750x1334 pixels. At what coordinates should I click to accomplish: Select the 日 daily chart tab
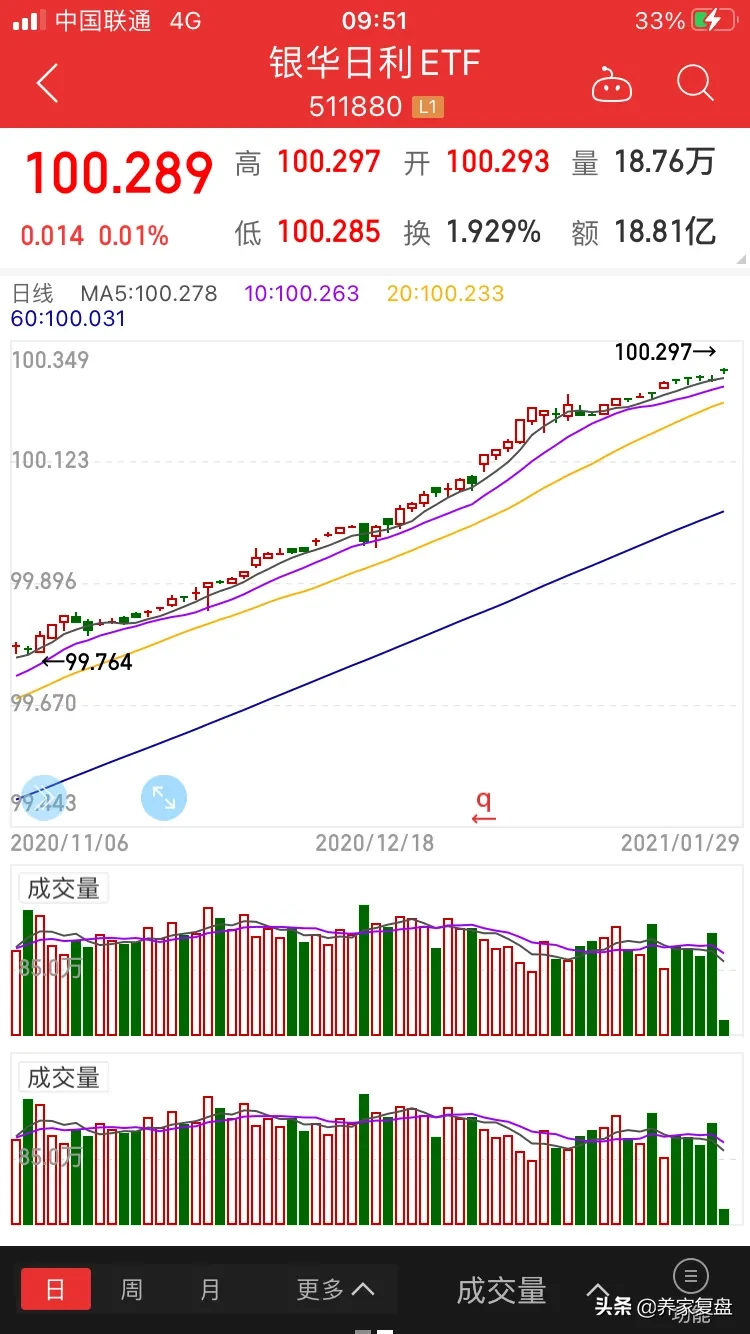56,1289
